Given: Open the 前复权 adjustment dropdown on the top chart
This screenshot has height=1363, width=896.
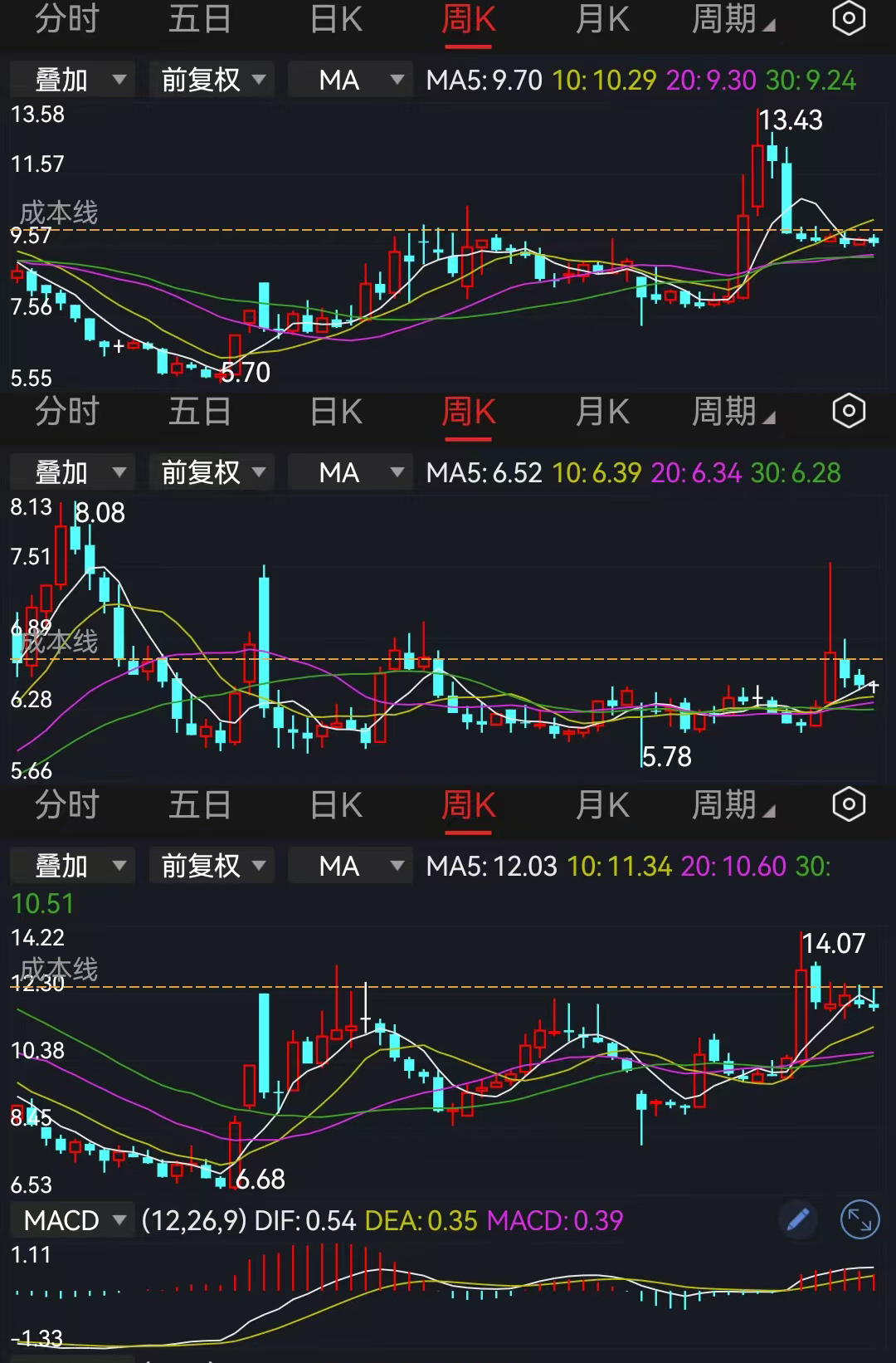Looking at the screenshot, I should (211, 79).
